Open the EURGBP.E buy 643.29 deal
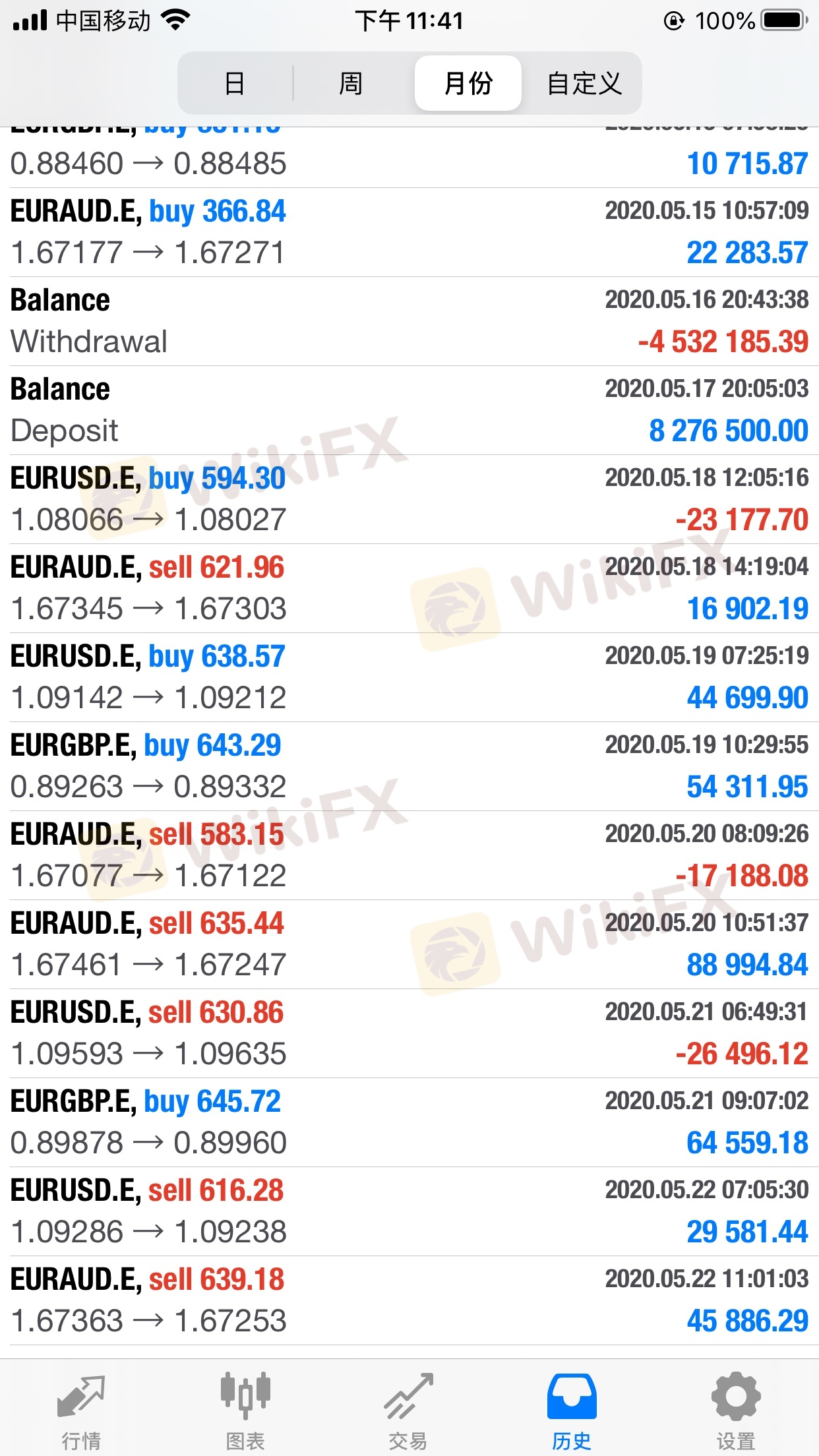The image size is (819, 1456). coord(409,766)
